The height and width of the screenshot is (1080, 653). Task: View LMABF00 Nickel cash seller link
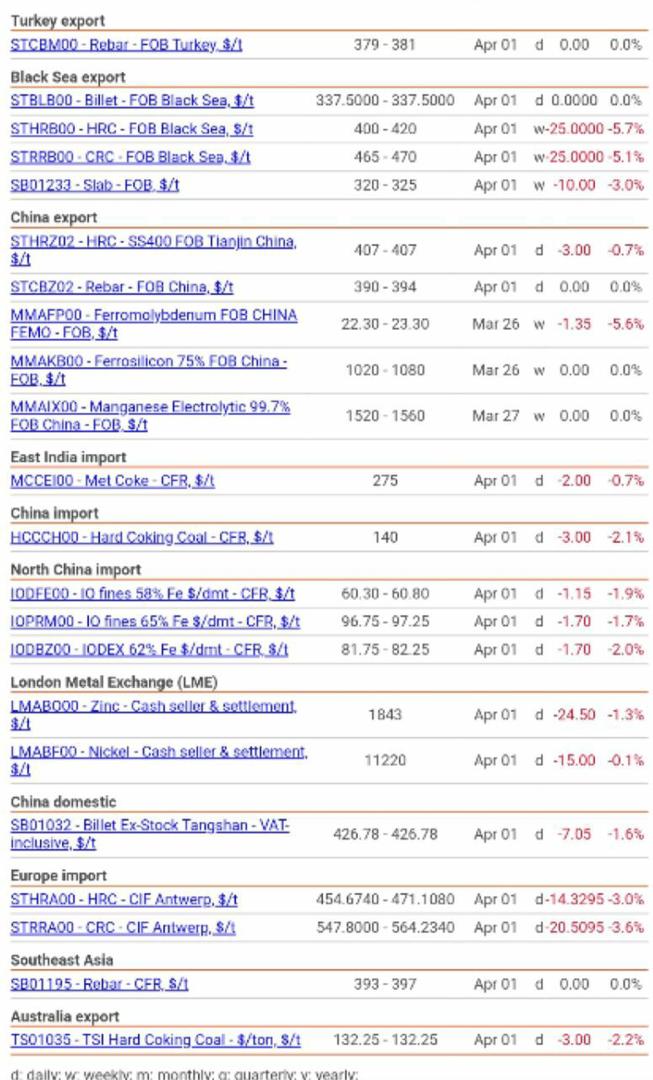[x=159, y=760]
